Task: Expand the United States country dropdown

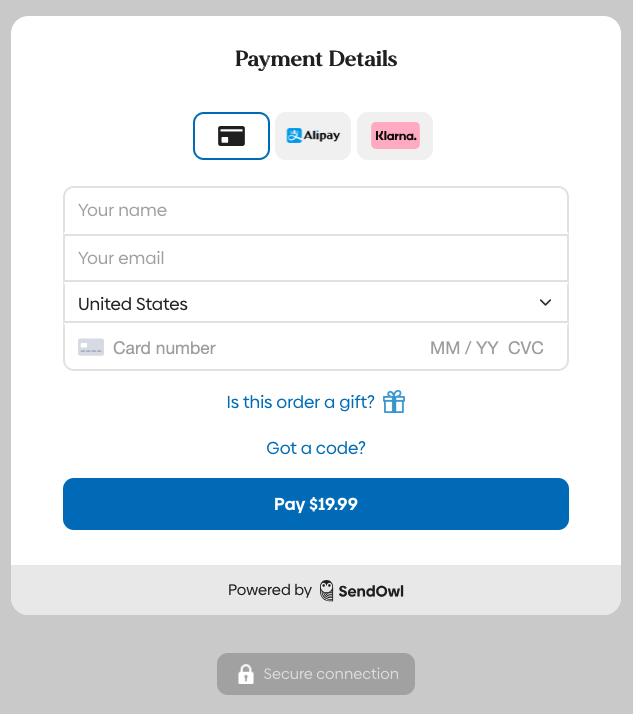Action: [x=316, y=303]
